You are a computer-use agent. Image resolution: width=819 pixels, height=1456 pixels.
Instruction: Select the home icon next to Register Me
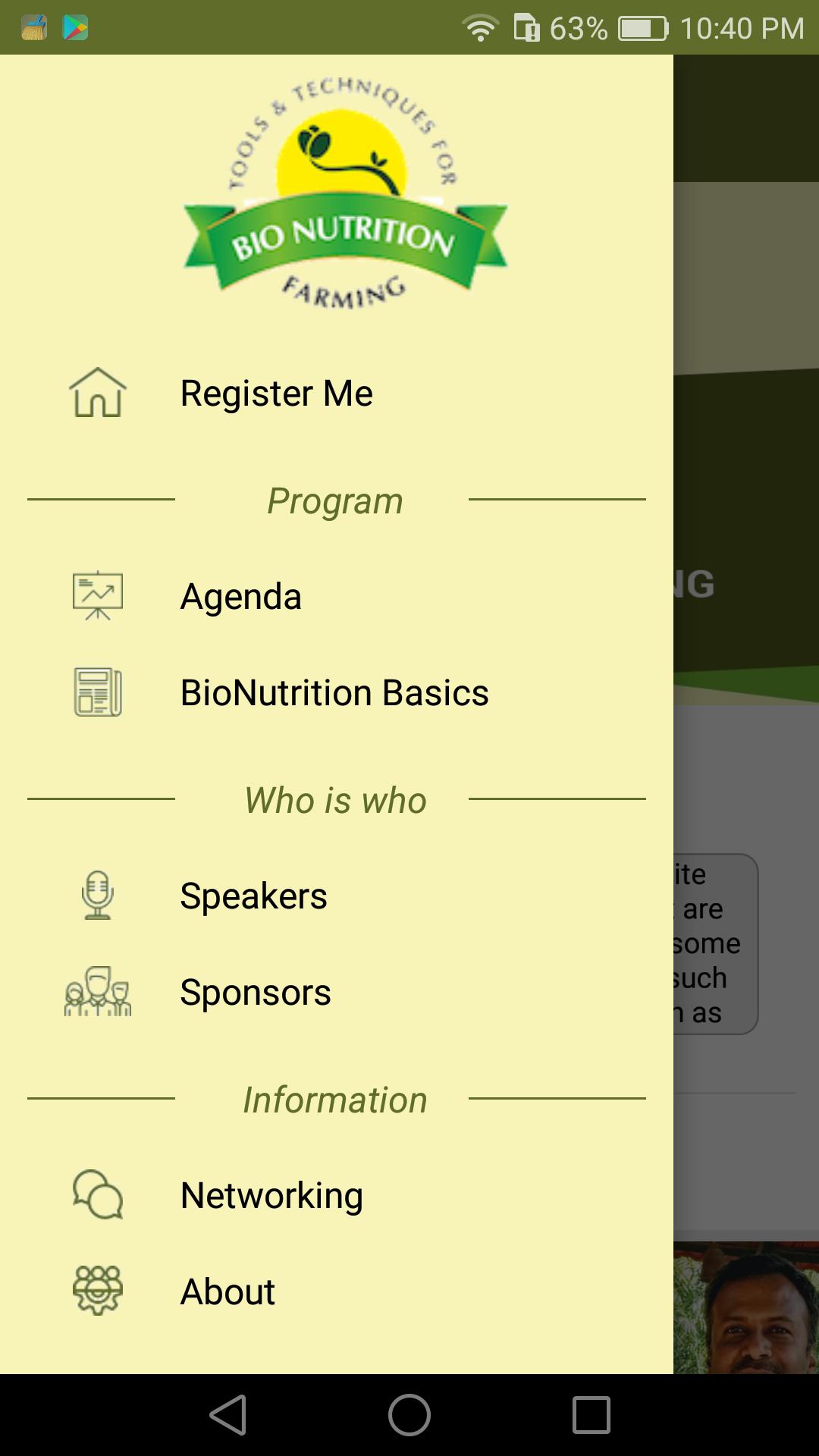pos(97,392)
